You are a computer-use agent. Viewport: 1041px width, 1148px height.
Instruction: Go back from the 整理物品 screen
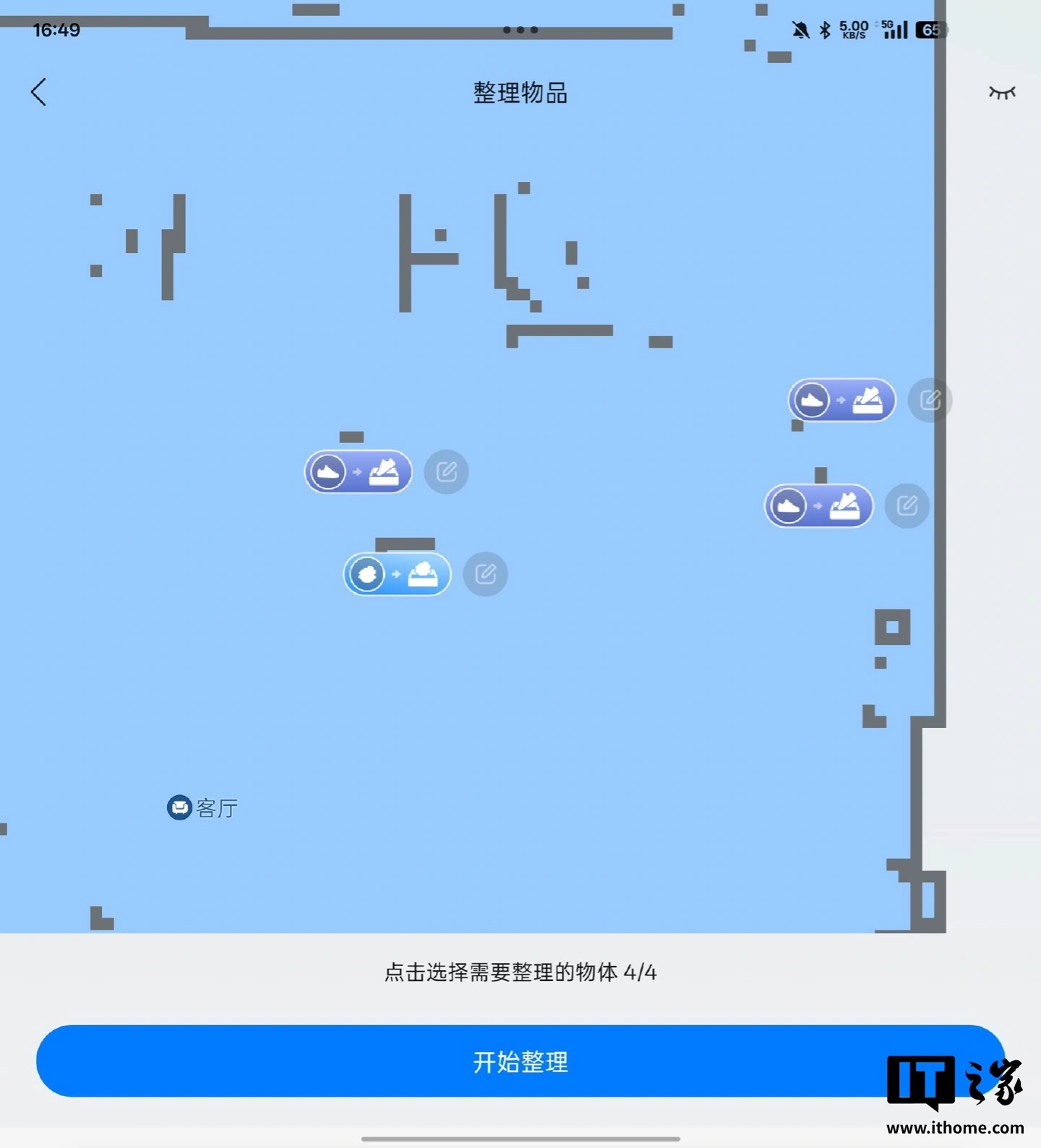click(39, 93)
